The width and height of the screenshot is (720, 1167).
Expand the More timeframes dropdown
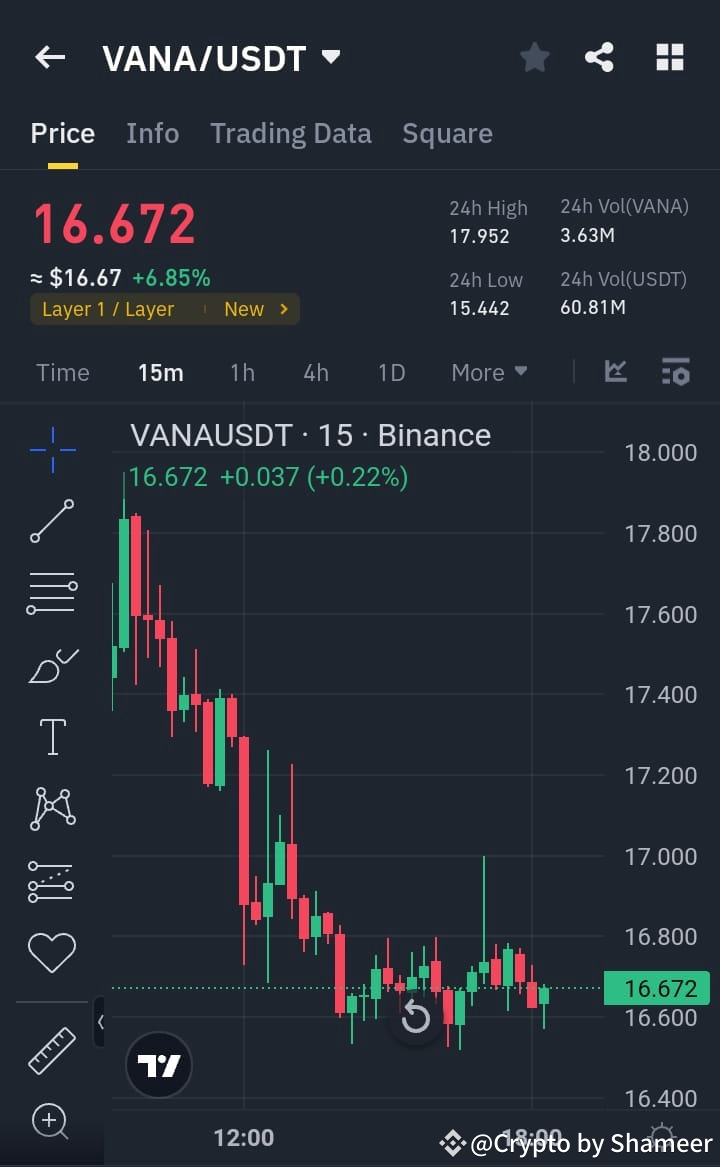(489, 371)
